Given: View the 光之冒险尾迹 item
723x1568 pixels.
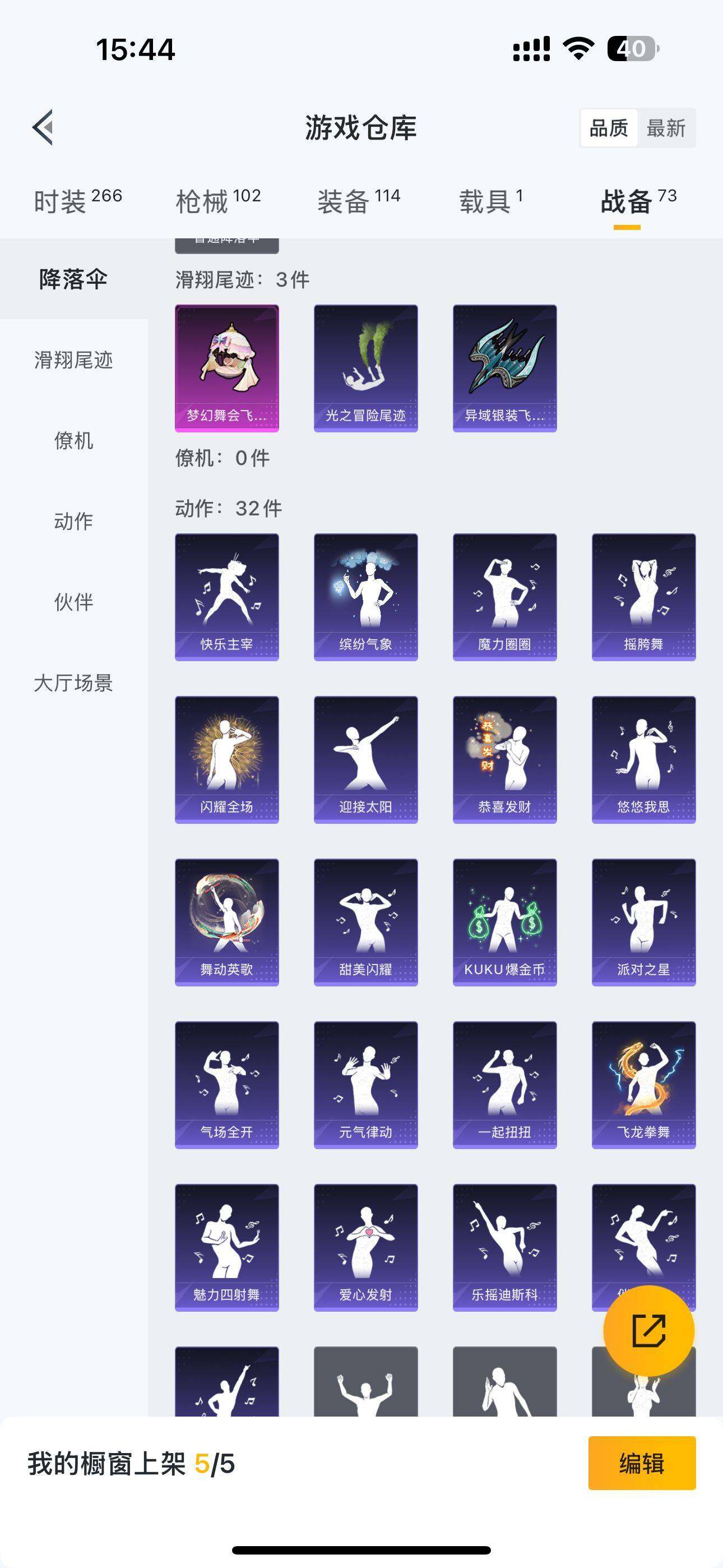Looking at the screenshot, I should [365, 368].
